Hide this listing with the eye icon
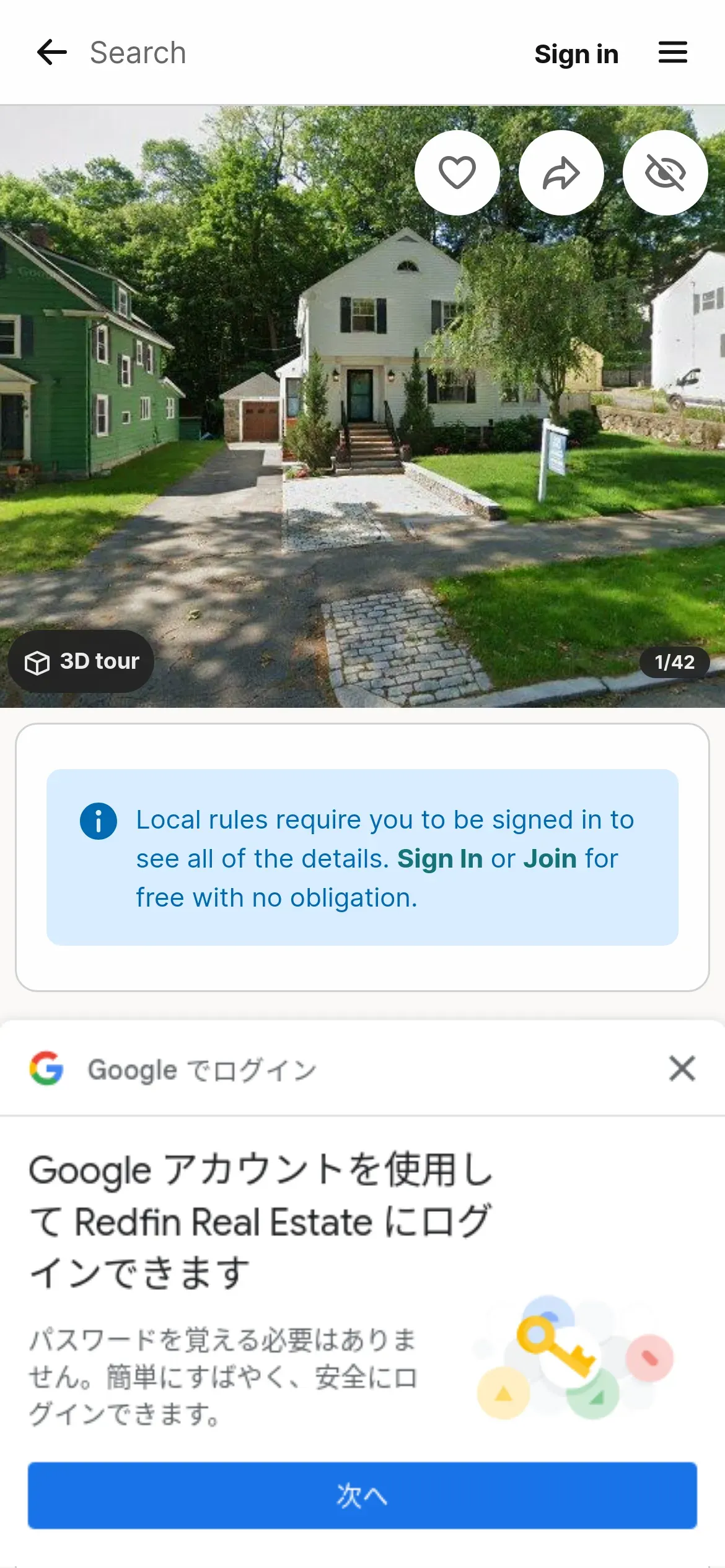725x1568 pixels. 665,173
